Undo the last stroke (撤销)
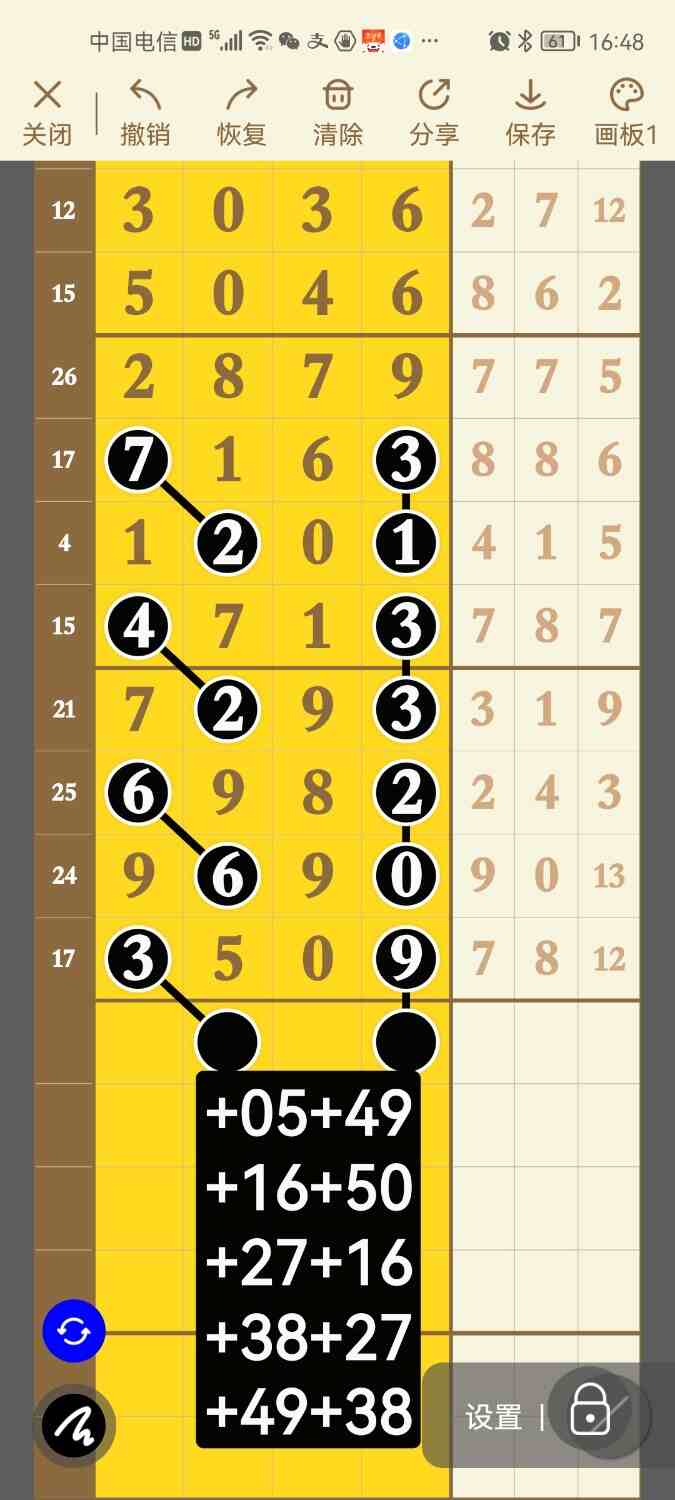The width and height of the screenshot is (675, 1500). 145,114
